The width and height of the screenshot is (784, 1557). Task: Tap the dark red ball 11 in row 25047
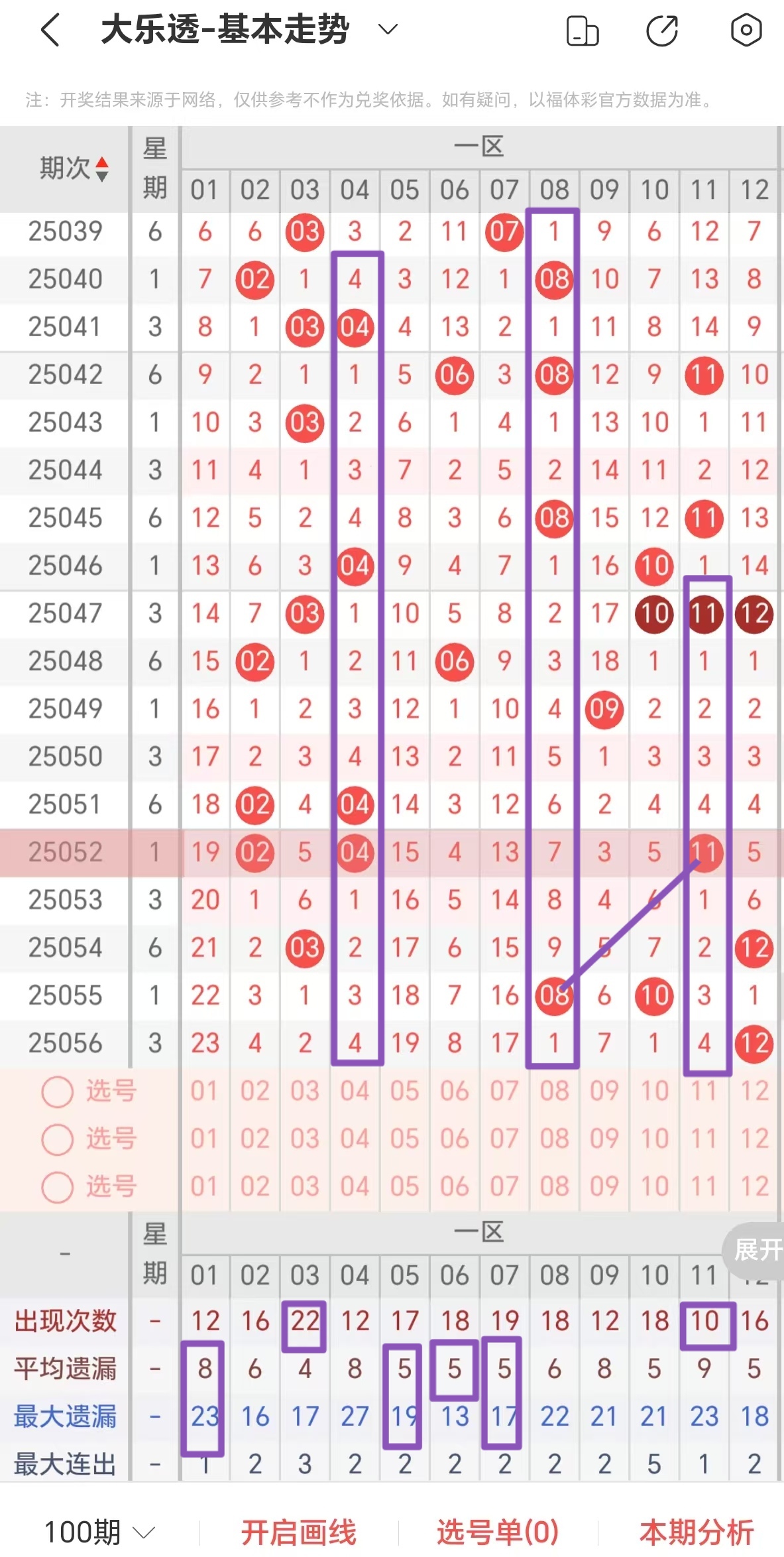(x=704, y=613)
